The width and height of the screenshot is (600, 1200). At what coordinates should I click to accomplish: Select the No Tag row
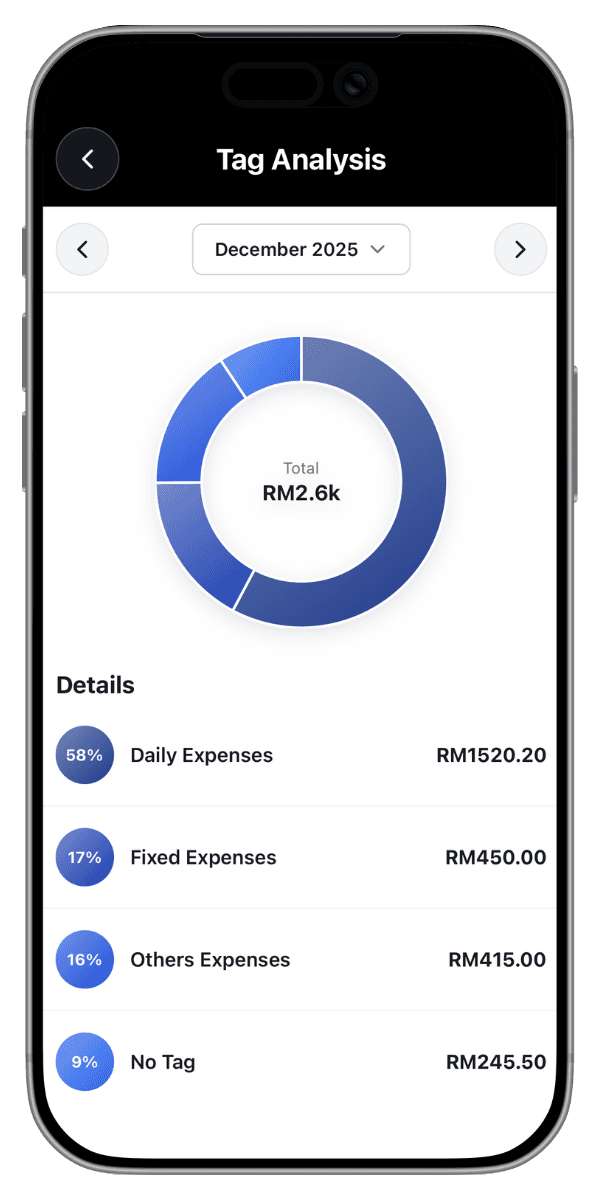(x=300, y=1062)
